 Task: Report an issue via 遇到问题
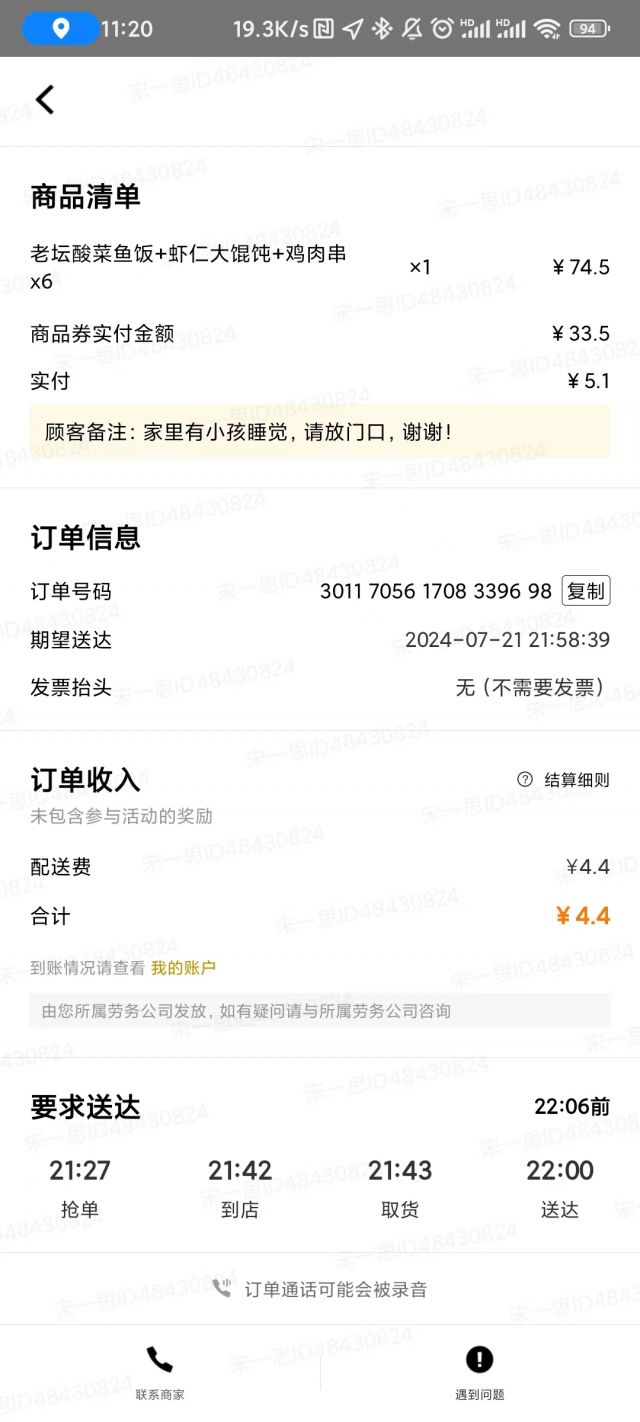(480, 1372)
